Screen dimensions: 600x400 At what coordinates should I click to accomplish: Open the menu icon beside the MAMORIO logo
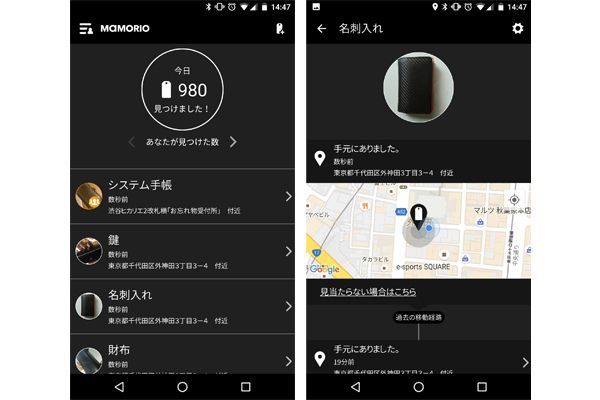pyautogui.click(x=86, y=28)
